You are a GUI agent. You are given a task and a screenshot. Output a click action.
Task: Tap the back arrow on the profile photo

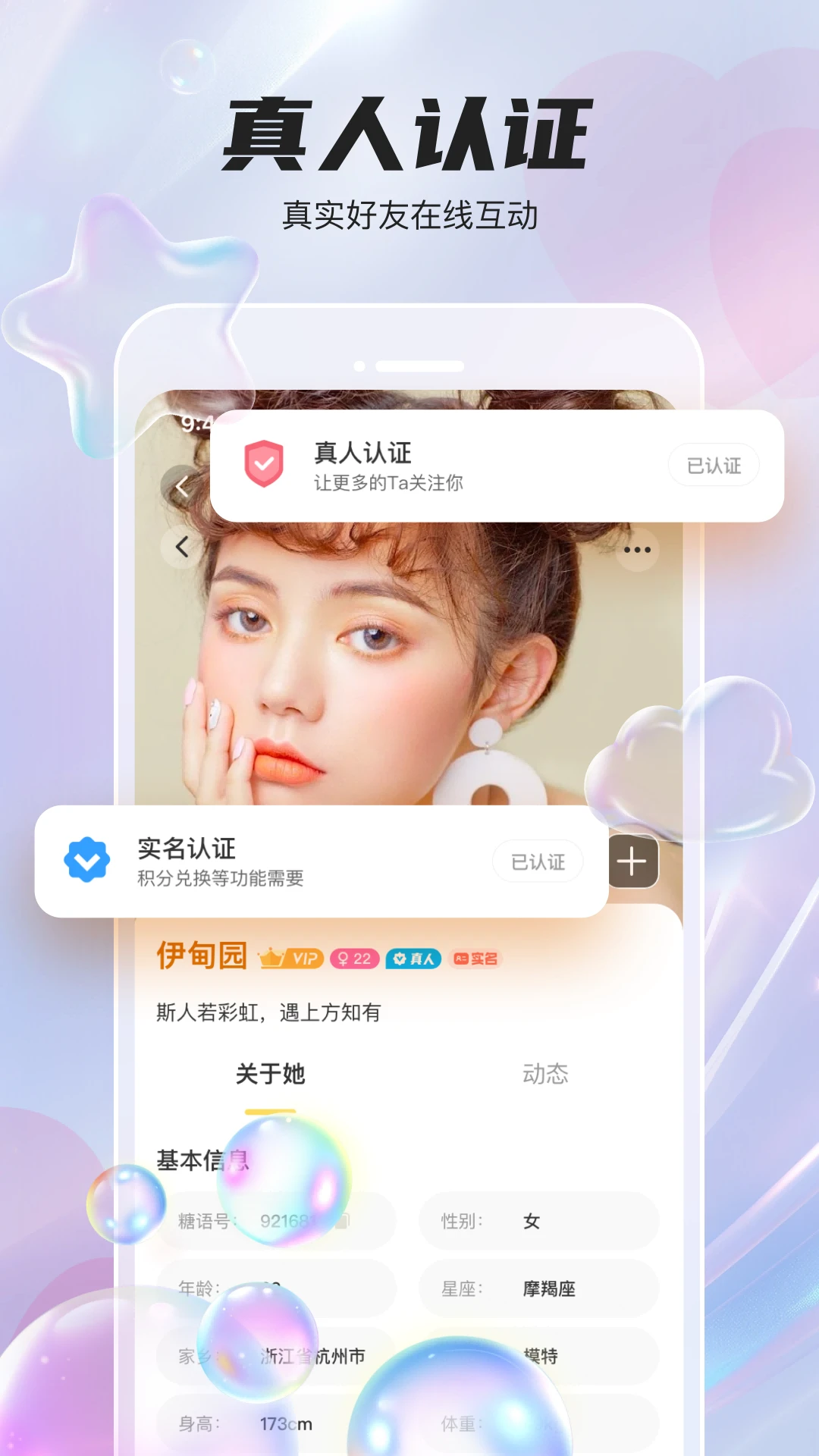pyautogui.click(x=182, y=548)
